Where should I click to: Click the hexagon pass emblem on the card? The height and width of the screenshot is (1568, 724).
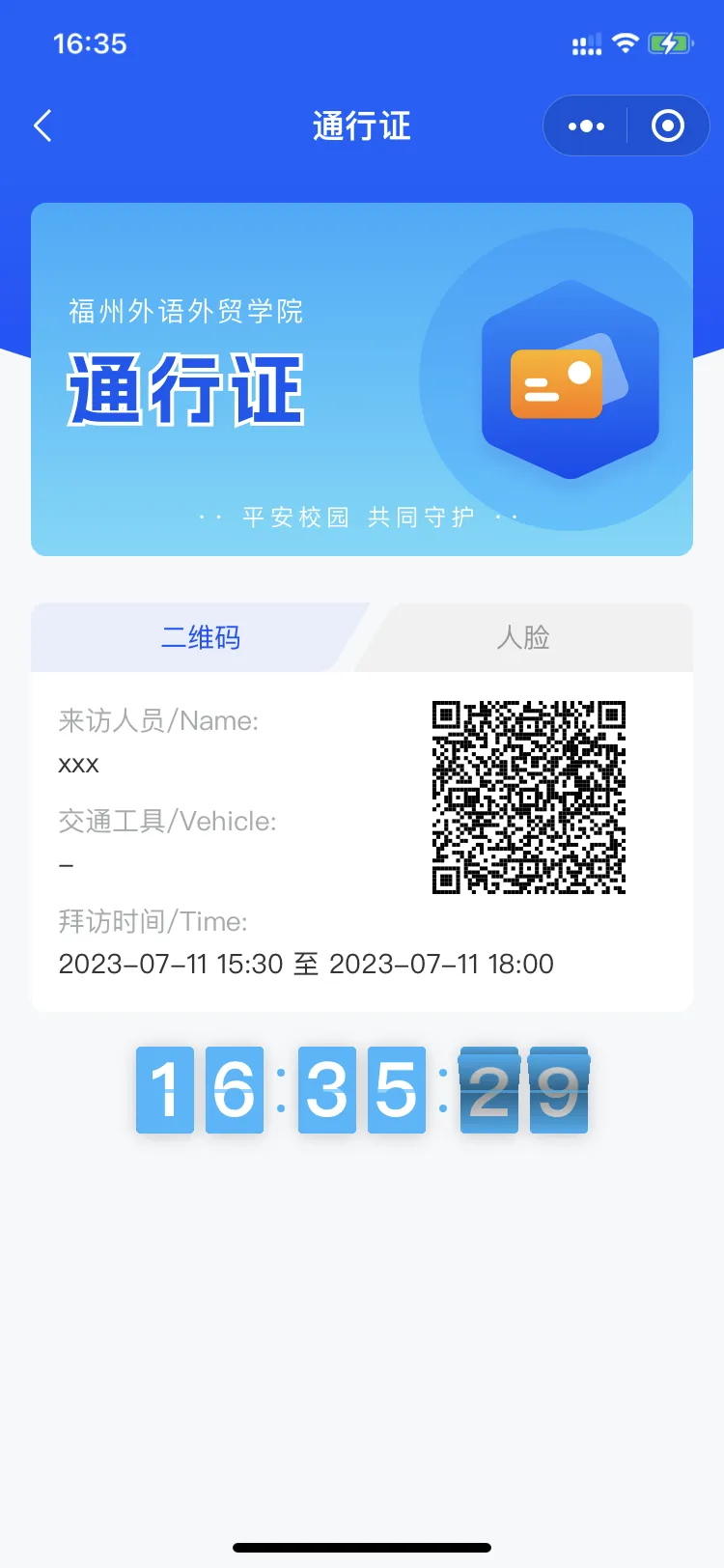click(570, 381)
